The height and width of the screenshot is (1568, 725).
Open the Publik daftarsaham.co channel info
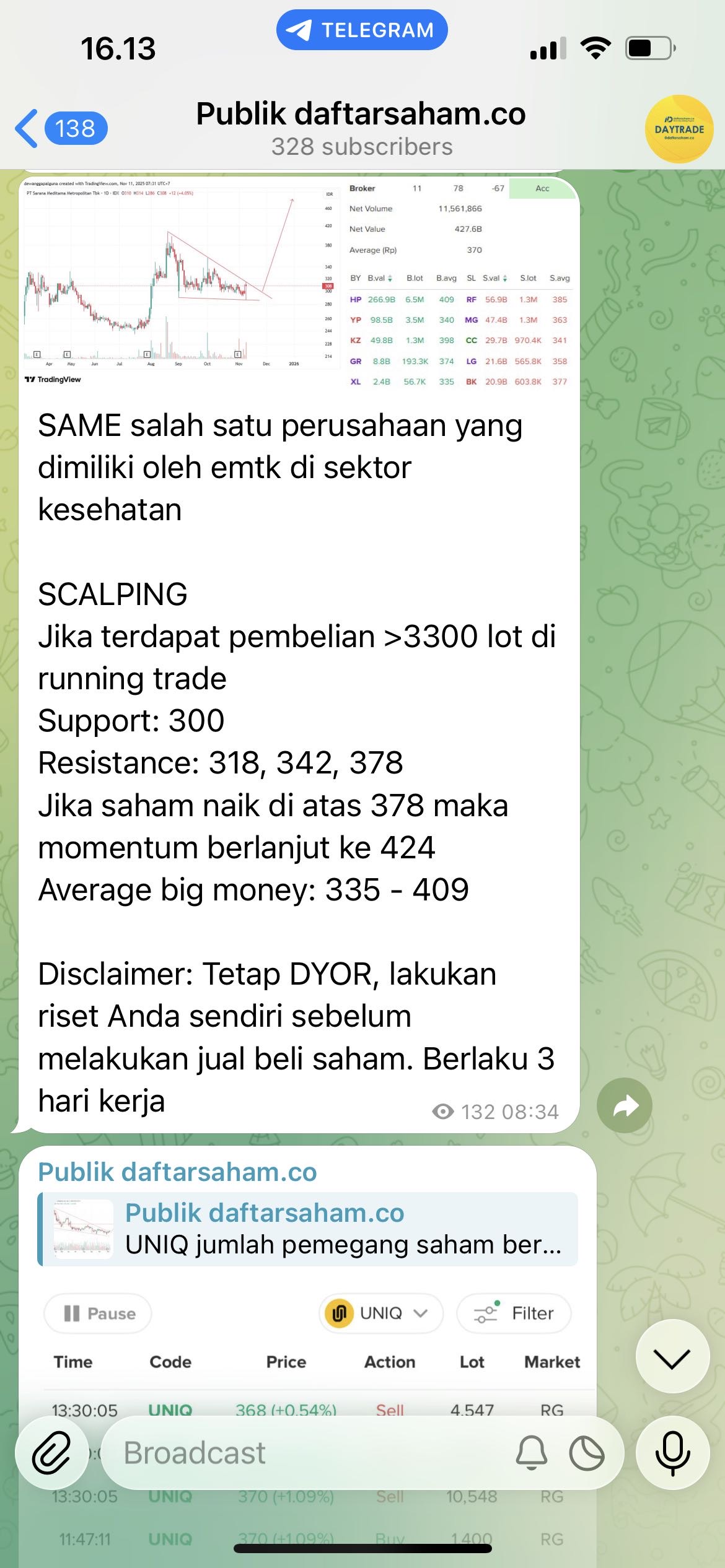[361, 128]
